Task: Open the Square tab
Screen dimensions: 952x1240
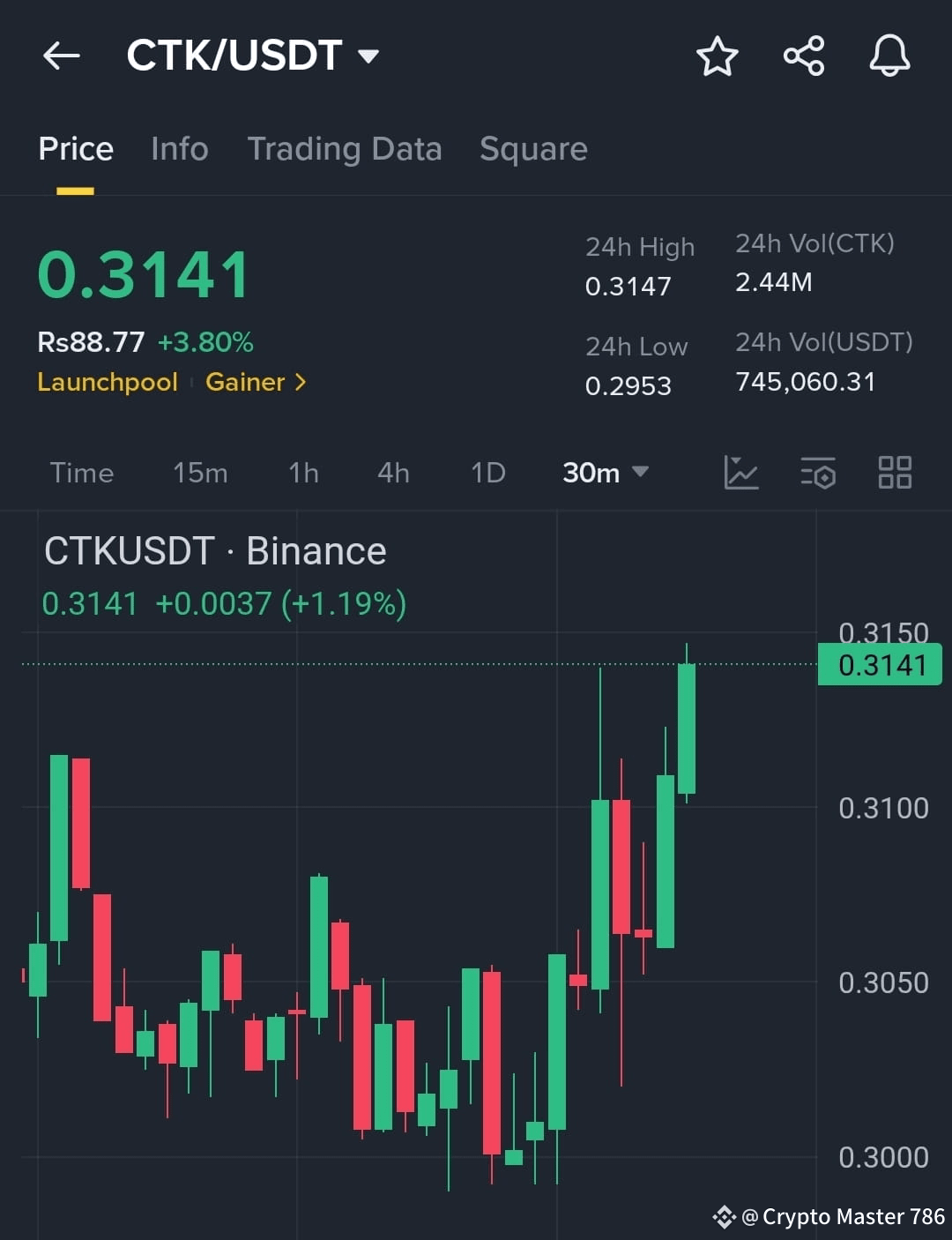Action: coord(532,149)
